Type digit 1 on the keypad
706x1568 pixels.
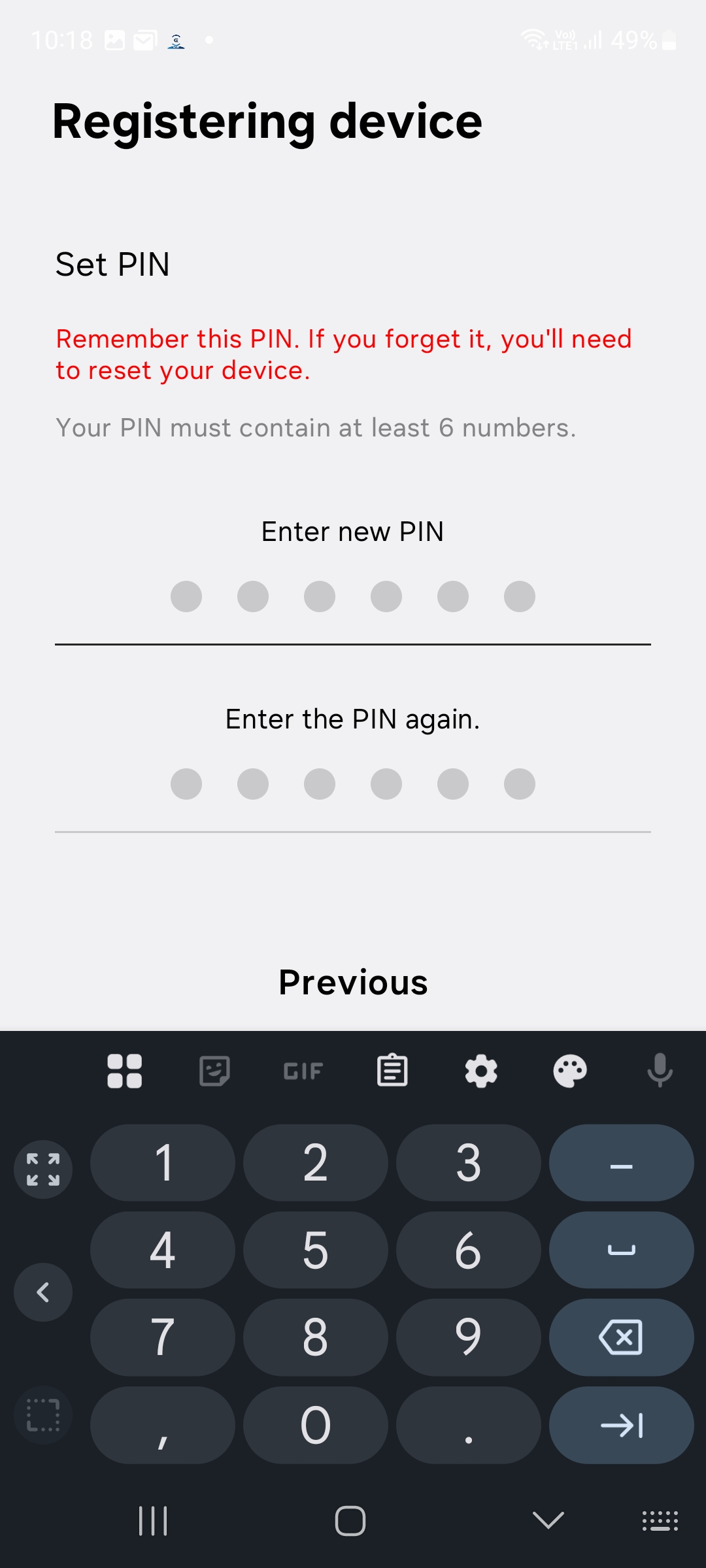pos(163,1163)
